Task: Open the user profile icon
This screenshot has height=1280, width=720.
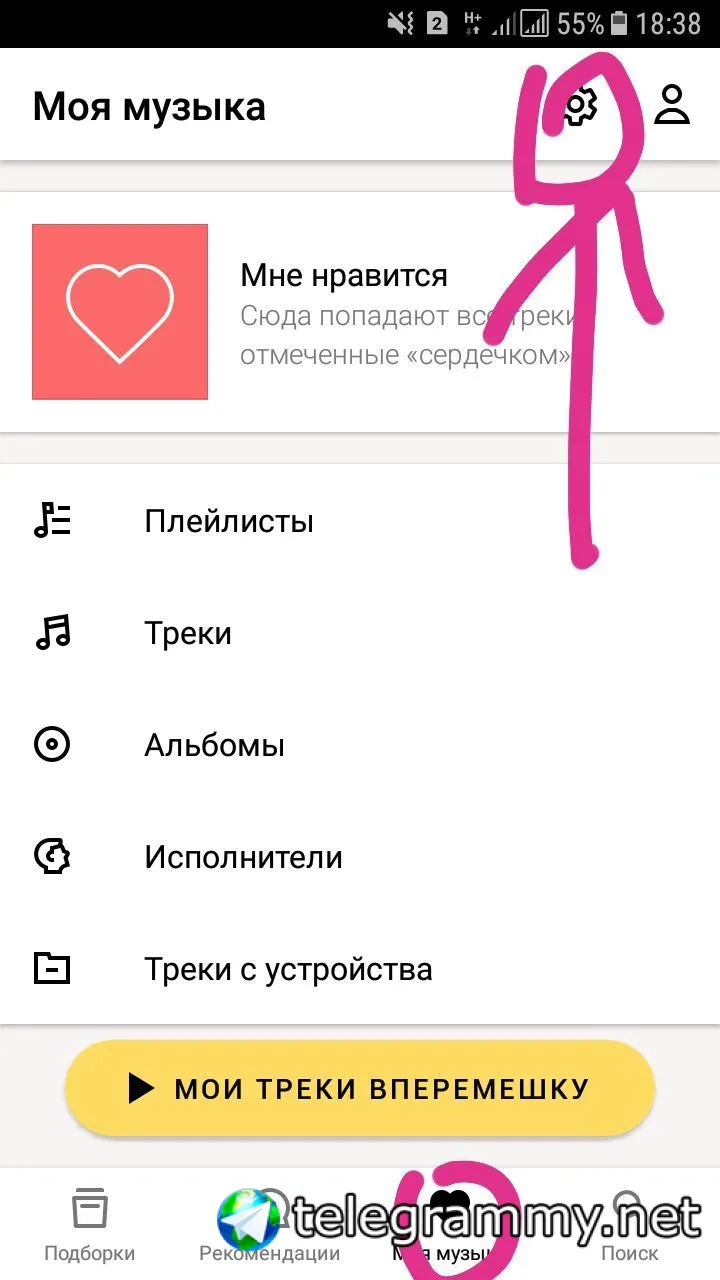Action: click(672, 106)
